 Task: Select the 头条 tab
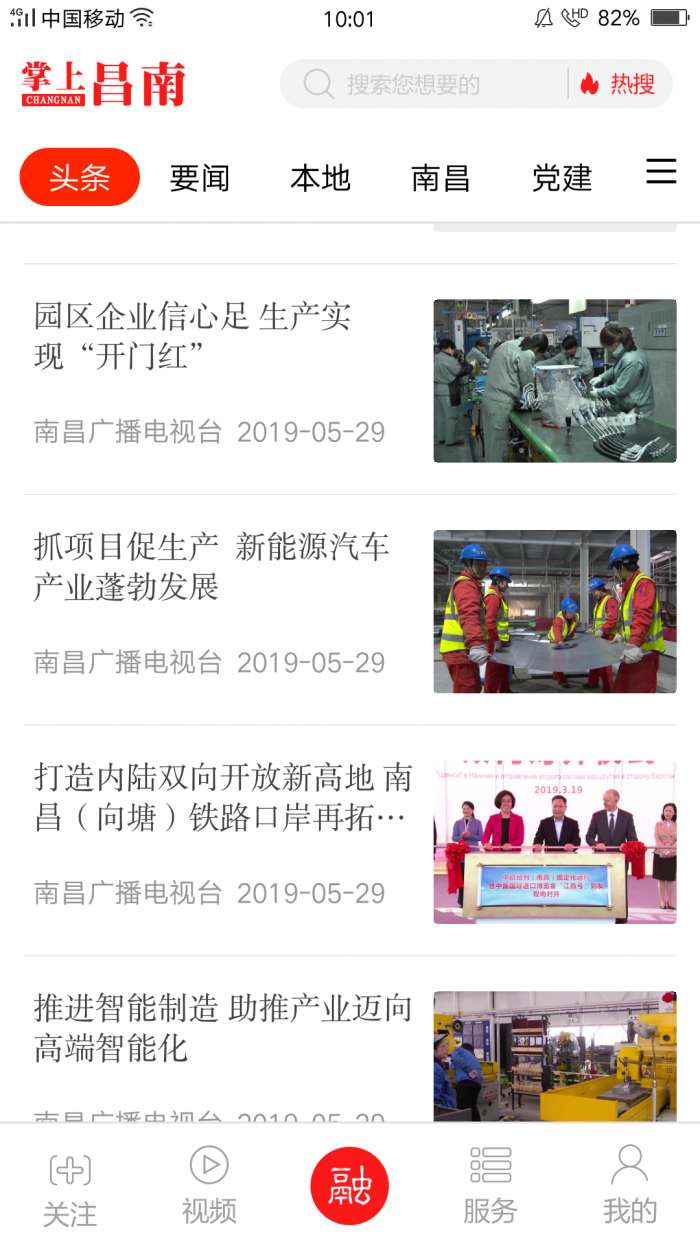click(x=80, y=178)
